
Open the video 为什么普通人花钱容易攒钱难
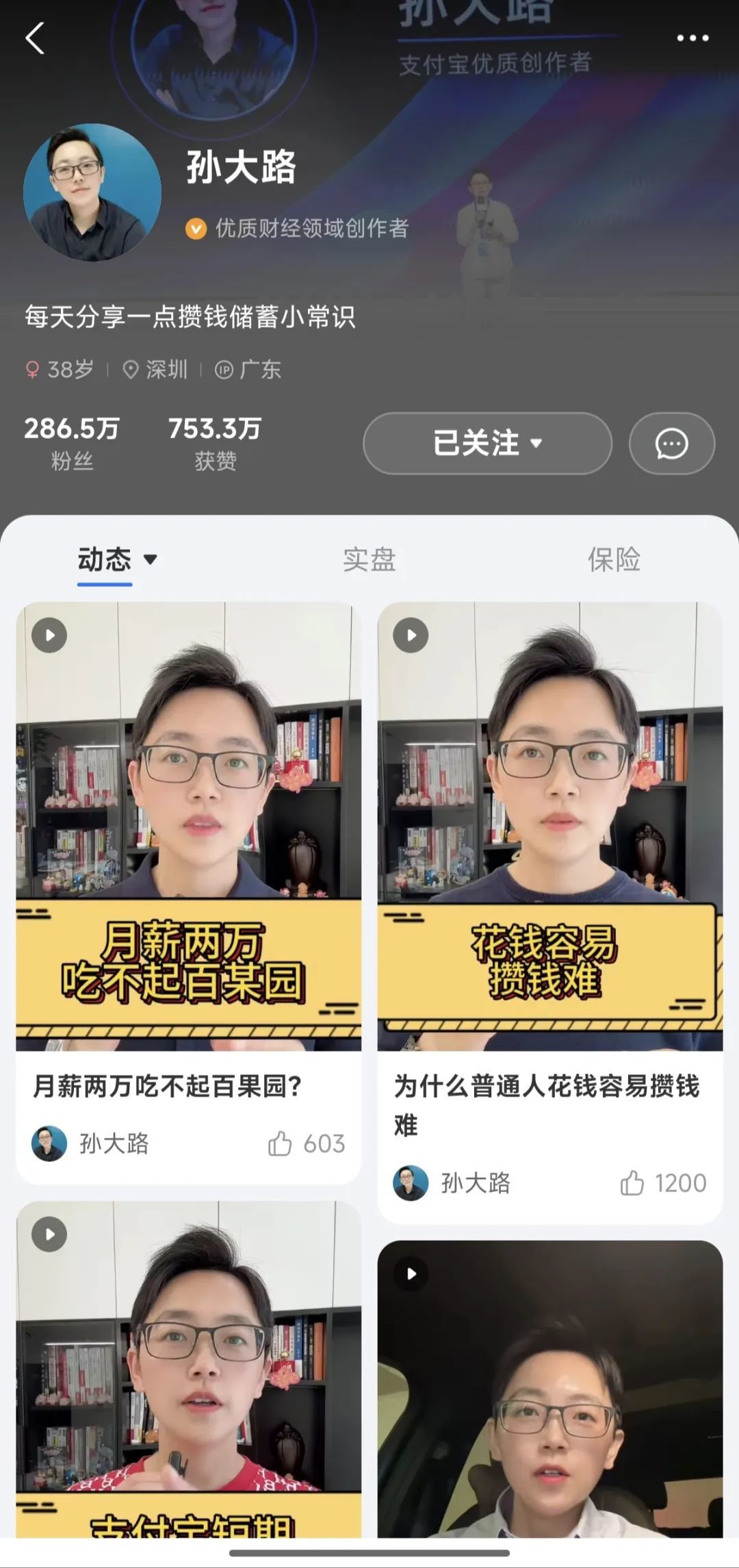click(x=549, y=825)
